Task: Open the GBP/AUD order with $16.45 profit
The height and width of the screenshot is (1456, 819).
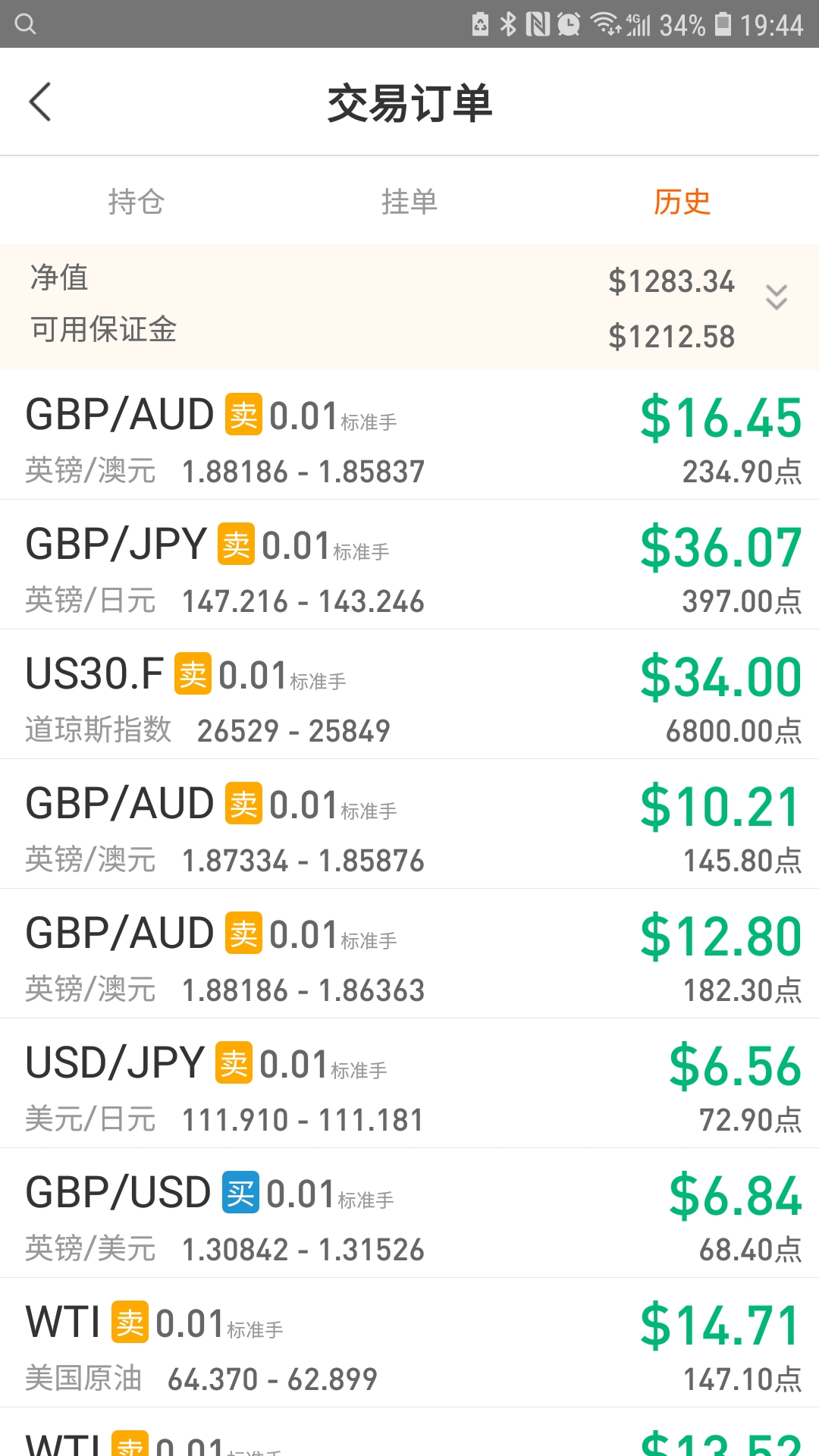Action: 409,435
